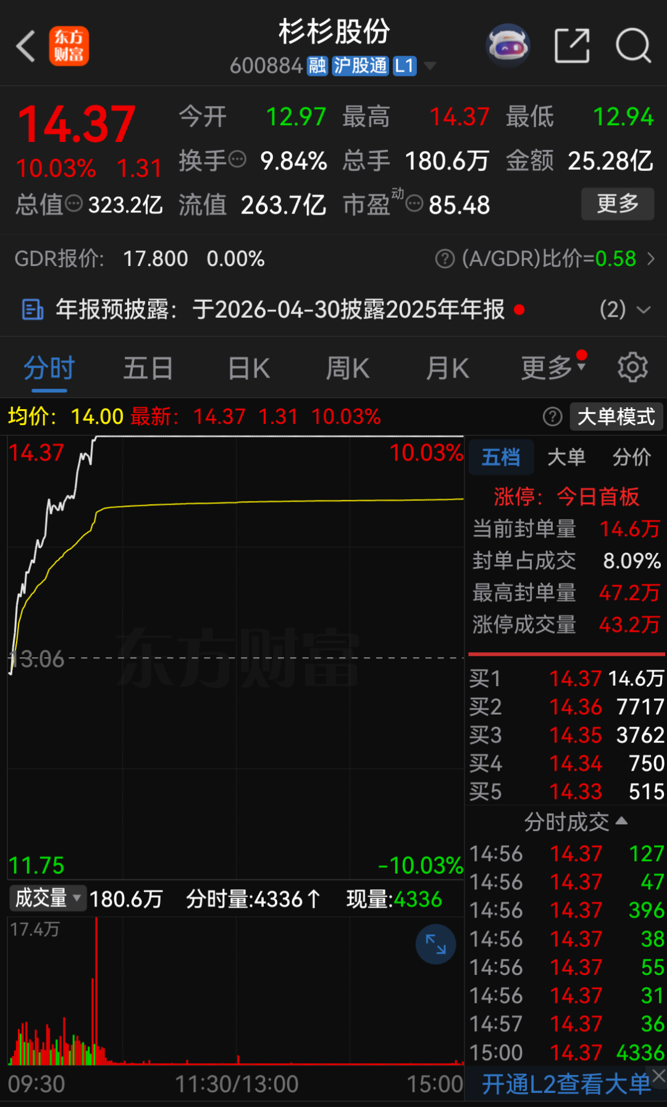Viewport: 667px width, 1107px height.
Task: Expand chart to fullscreen
Action: (x=436, y=944)
